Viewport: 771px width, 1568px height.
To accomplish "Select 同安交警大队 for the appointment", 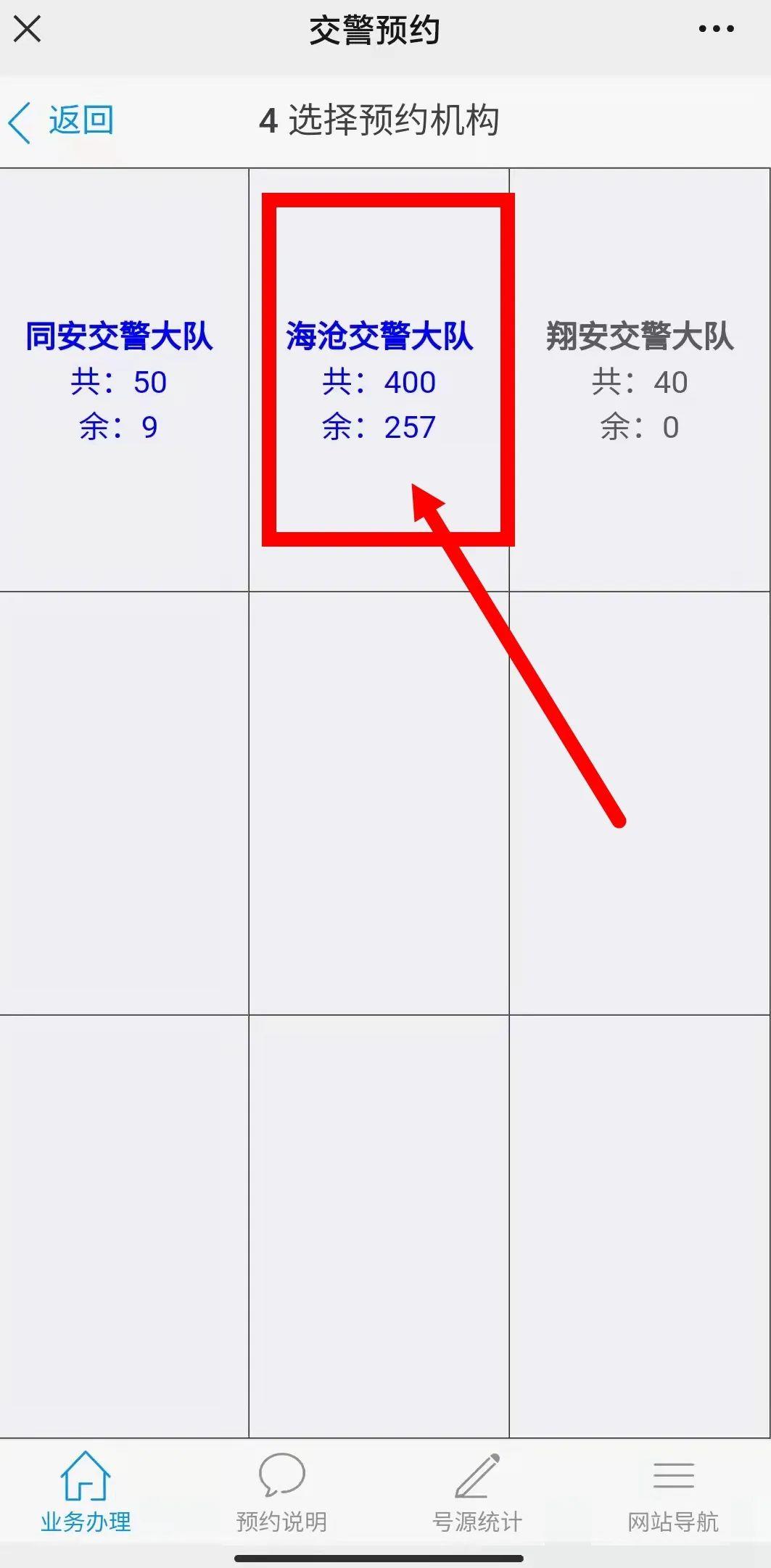I will pyautogui.click(x=124, y=380).
